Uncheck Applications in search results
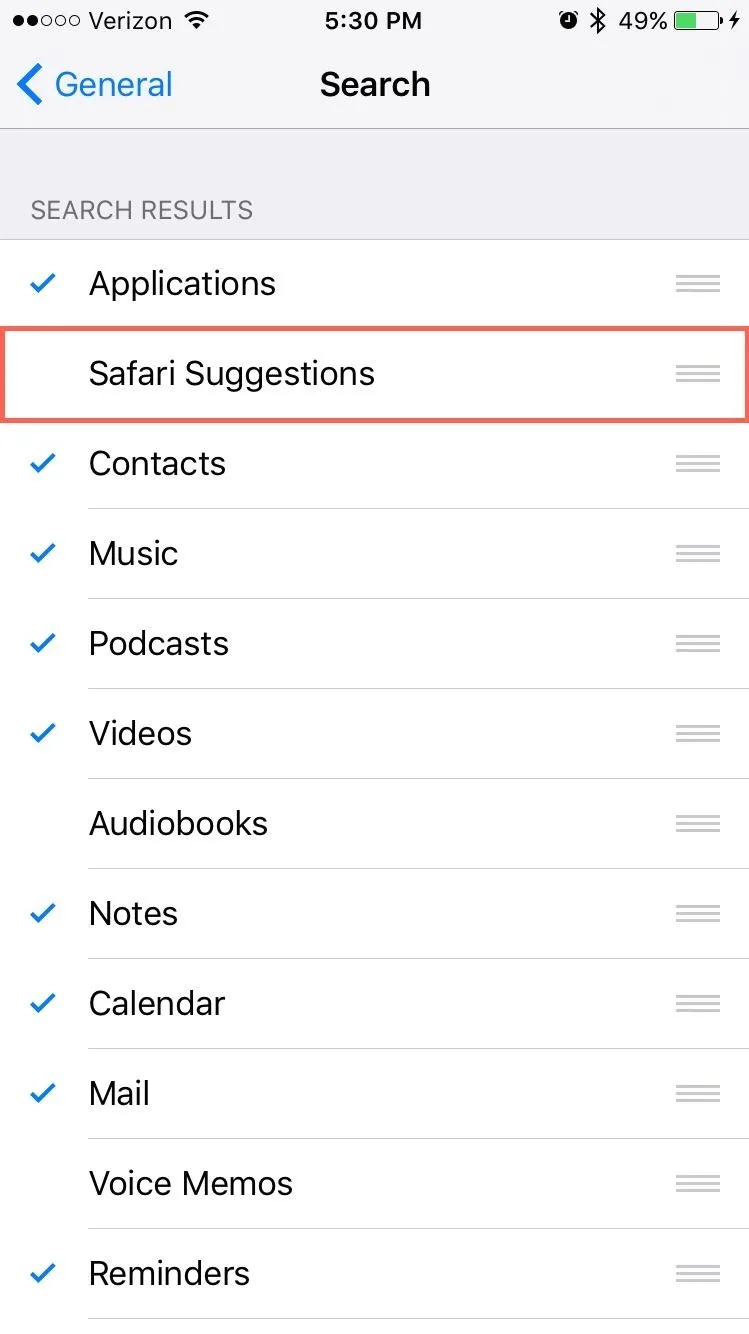Viewport: 749px width, 1334px height. tap(374, 284)
